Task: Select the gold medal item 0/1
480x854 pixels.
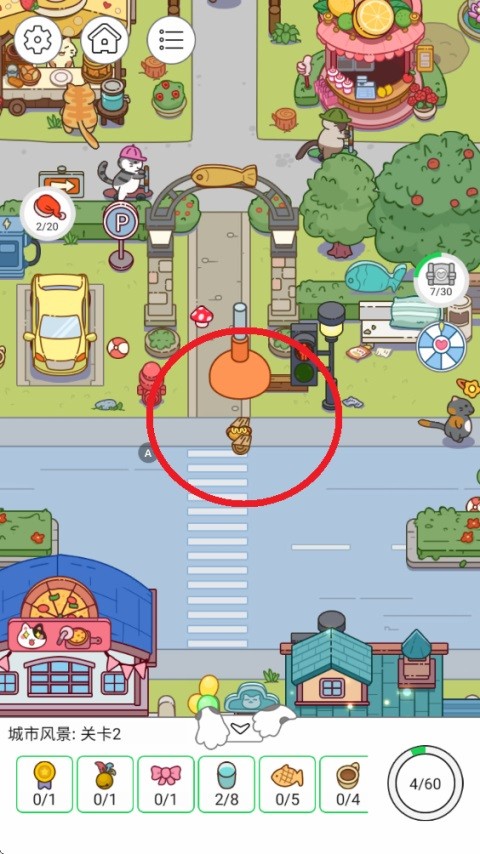Action: 44,784
